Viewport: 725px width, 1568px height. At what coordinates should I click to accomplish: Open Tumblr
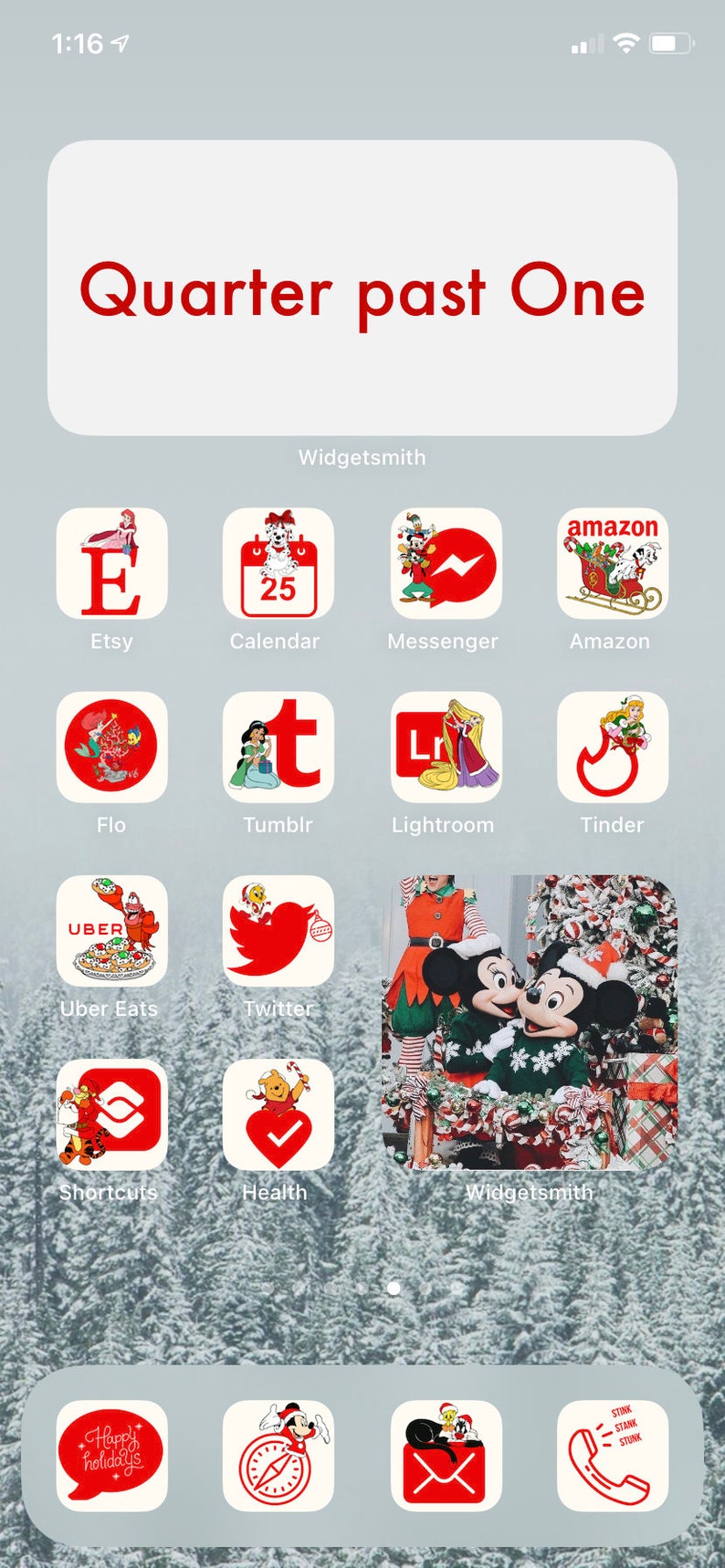click(x=278, y=747)
